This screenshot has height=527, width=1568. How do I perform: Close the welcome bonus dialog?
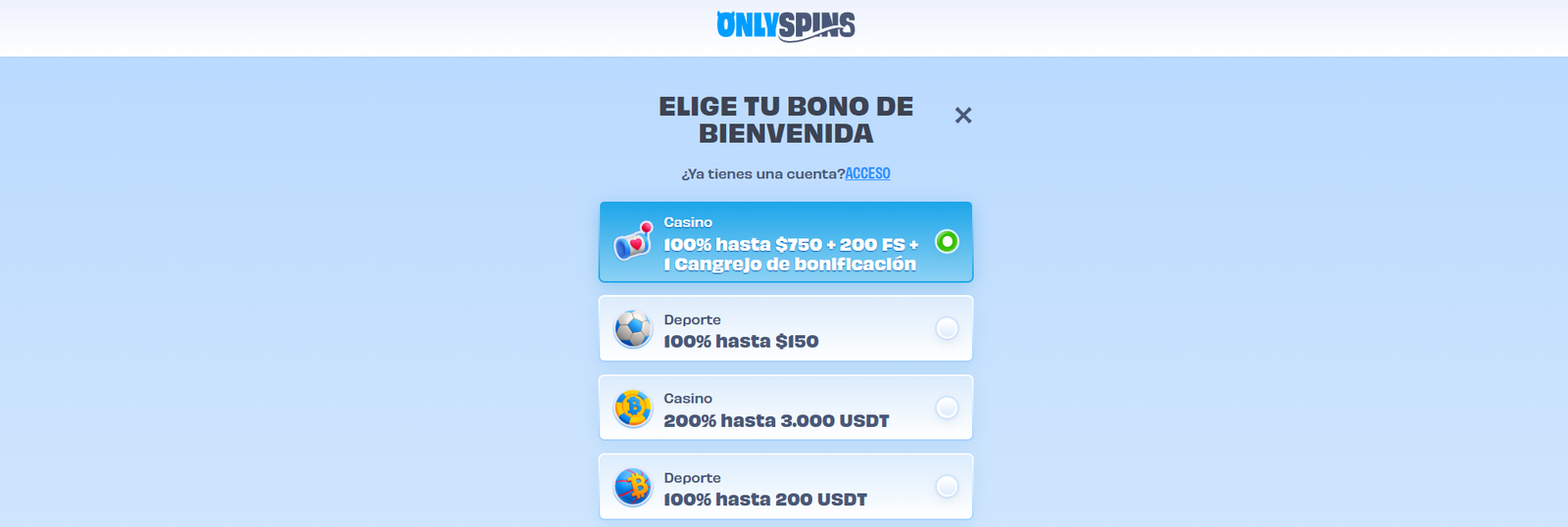tap(963, 116)
